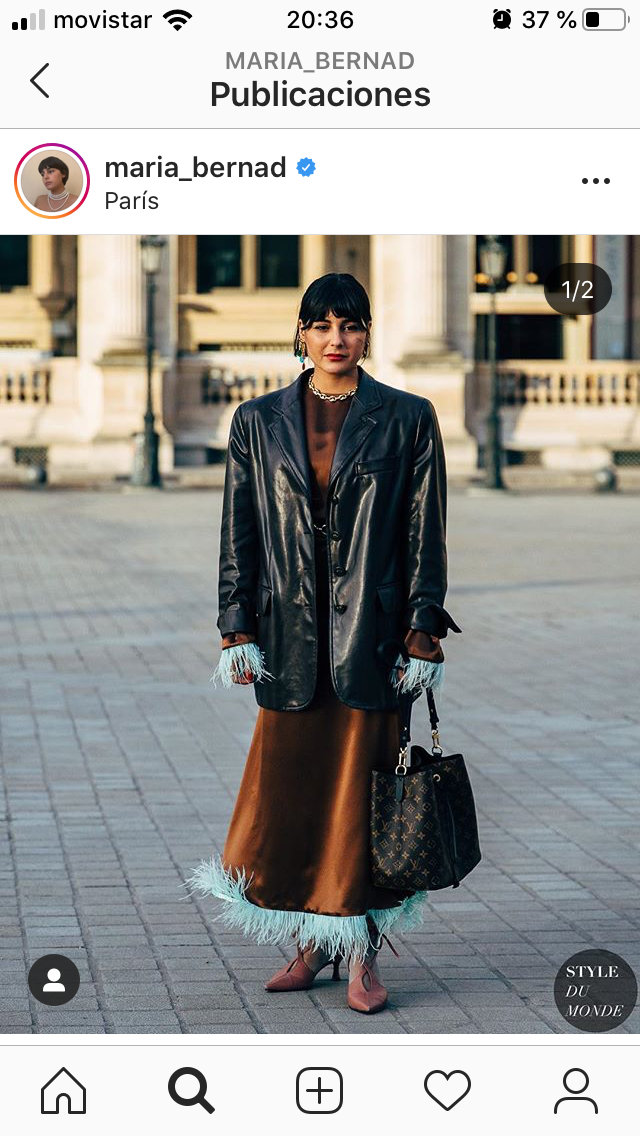Open the París location link
The height and width of the screenshot is (1136, 640).
pos(131,200)
